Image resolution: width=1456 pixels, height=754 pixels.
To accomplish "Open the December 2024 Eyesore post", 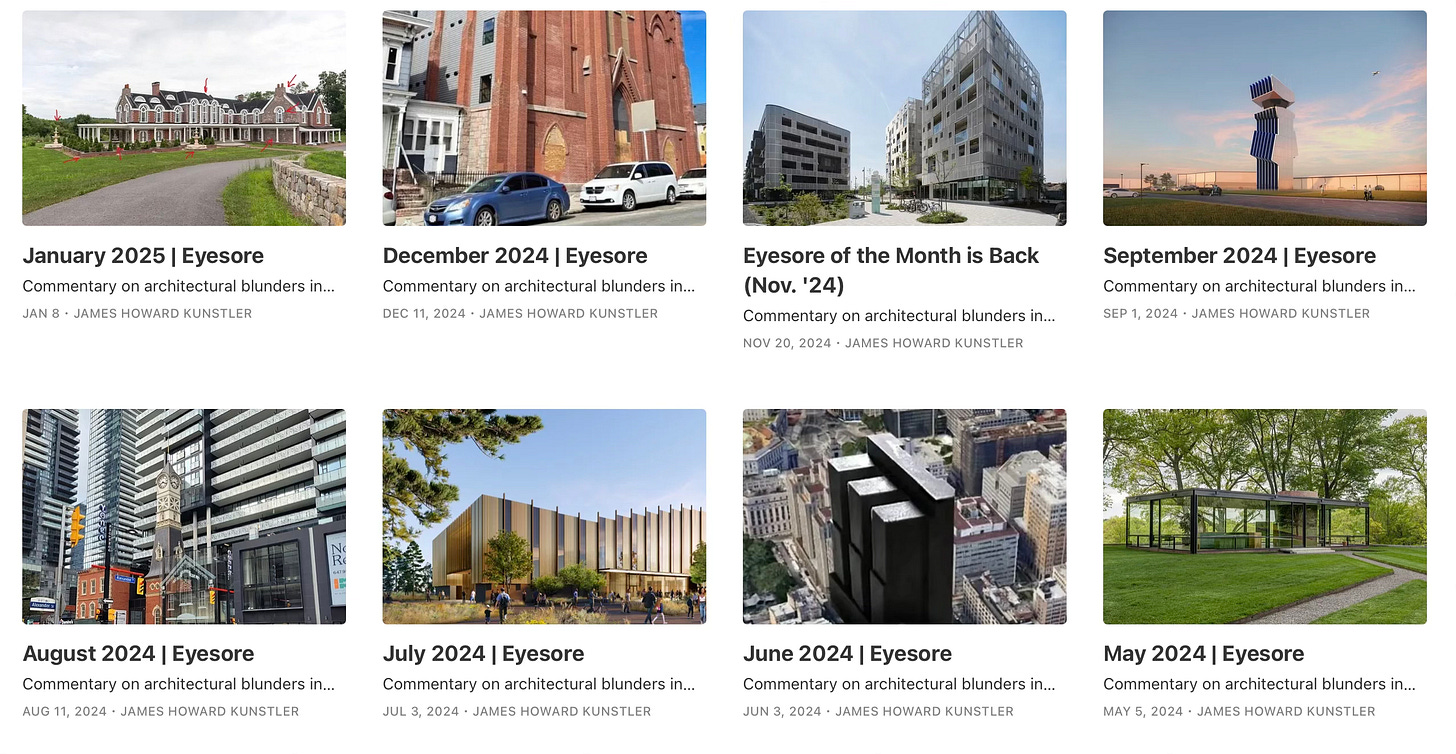I will [514, 256].
